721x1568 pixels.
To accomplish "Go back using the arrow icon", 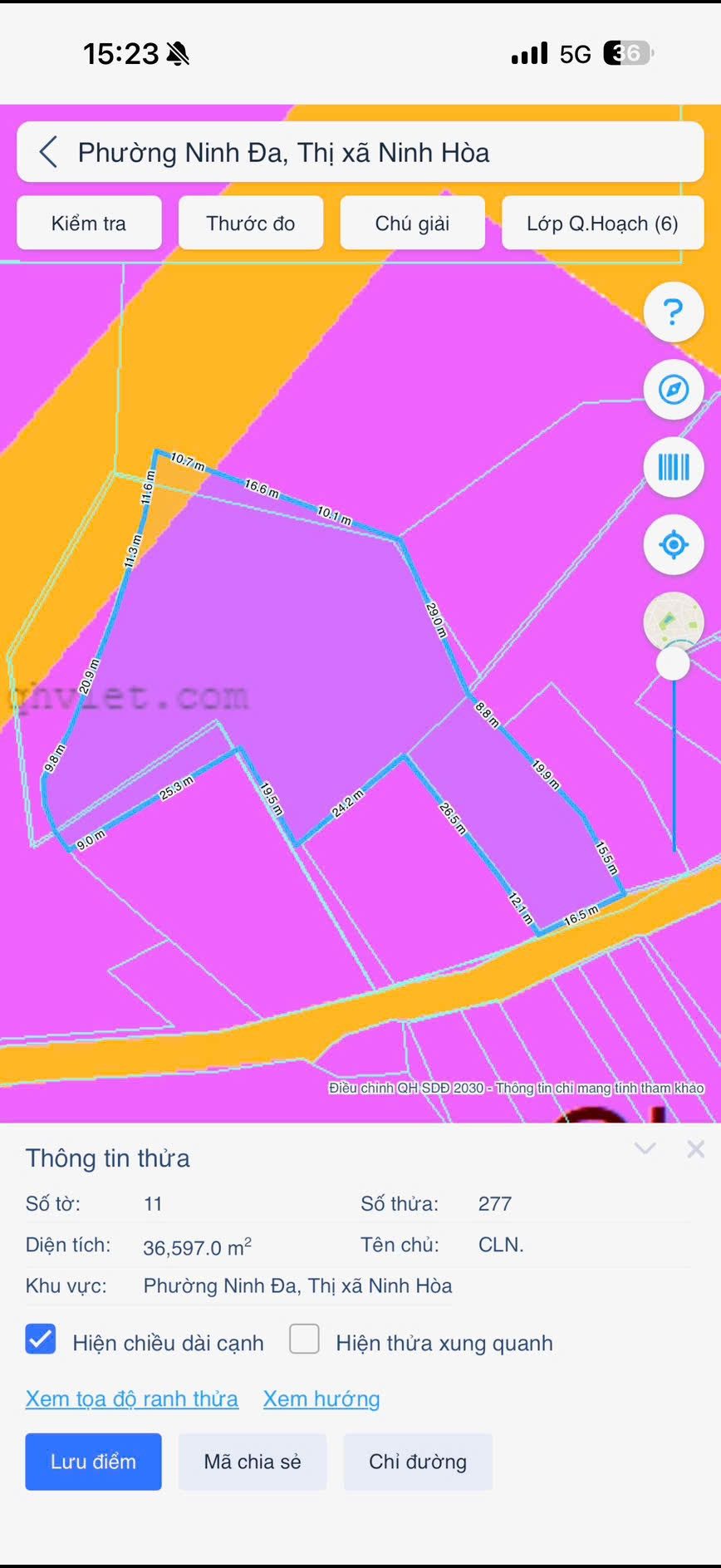I will (48, 153).
